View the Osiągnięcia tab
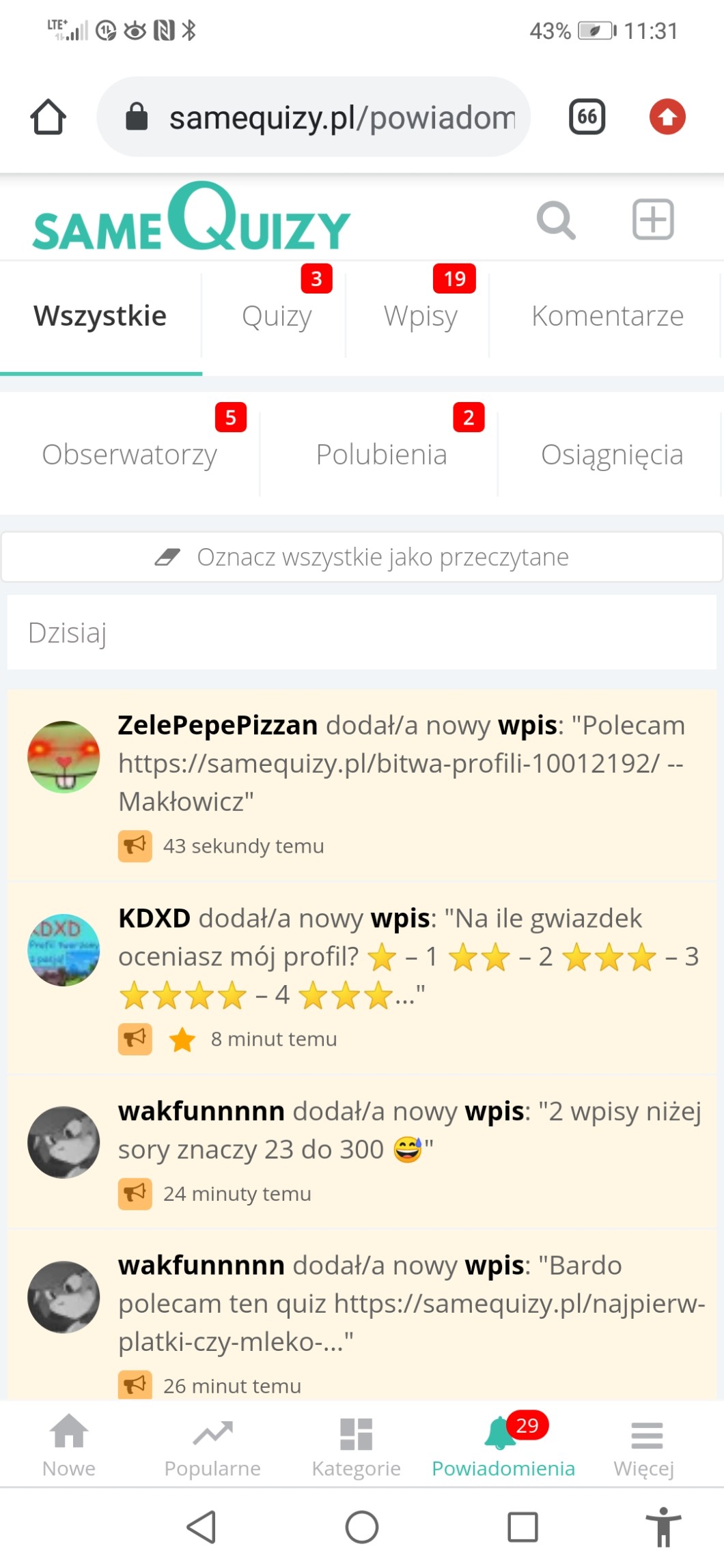724x1568 pixels. point(612,455)
